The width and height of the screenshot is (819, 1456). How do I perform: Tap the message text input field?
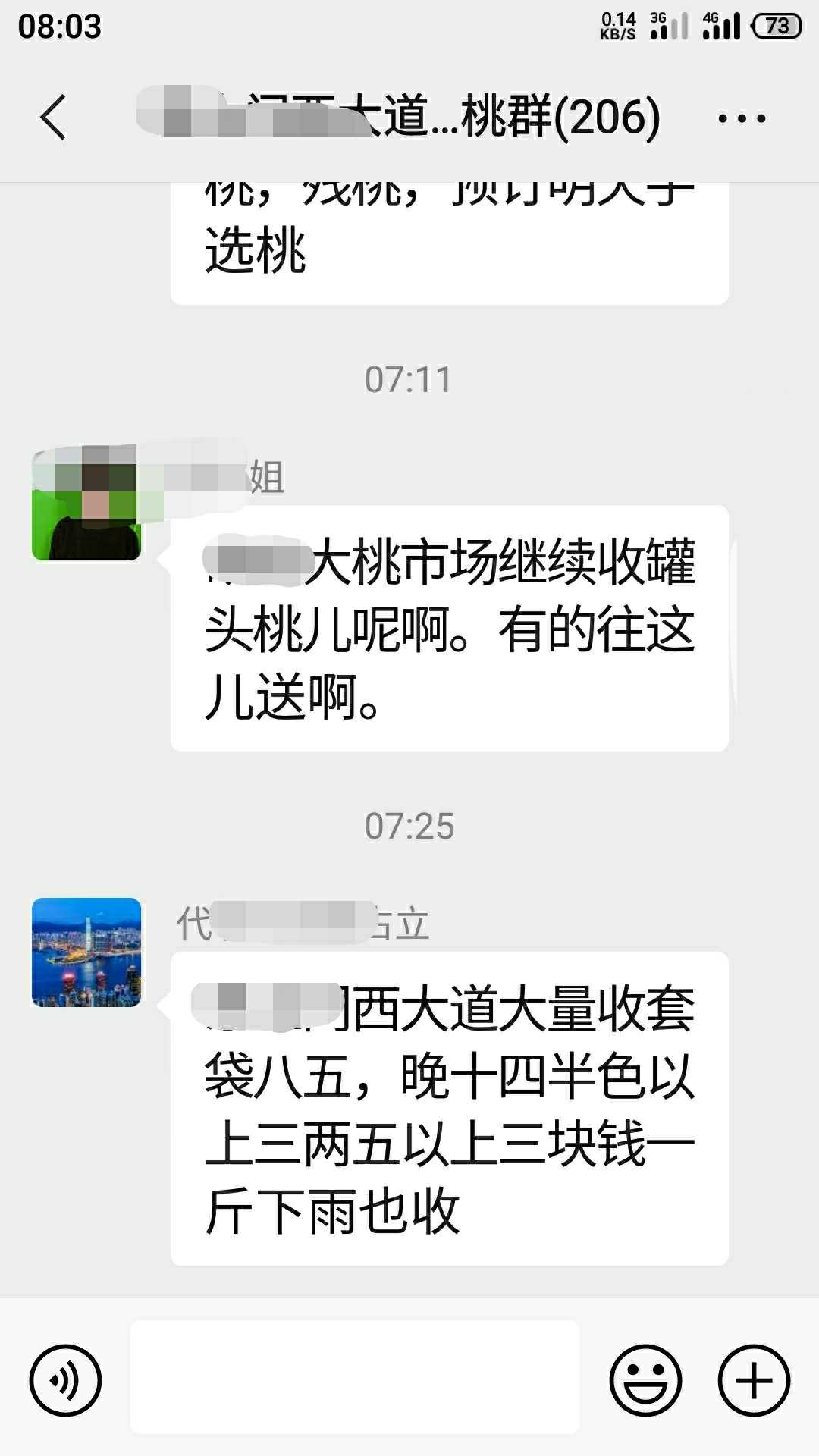(x=355, y=1376)
